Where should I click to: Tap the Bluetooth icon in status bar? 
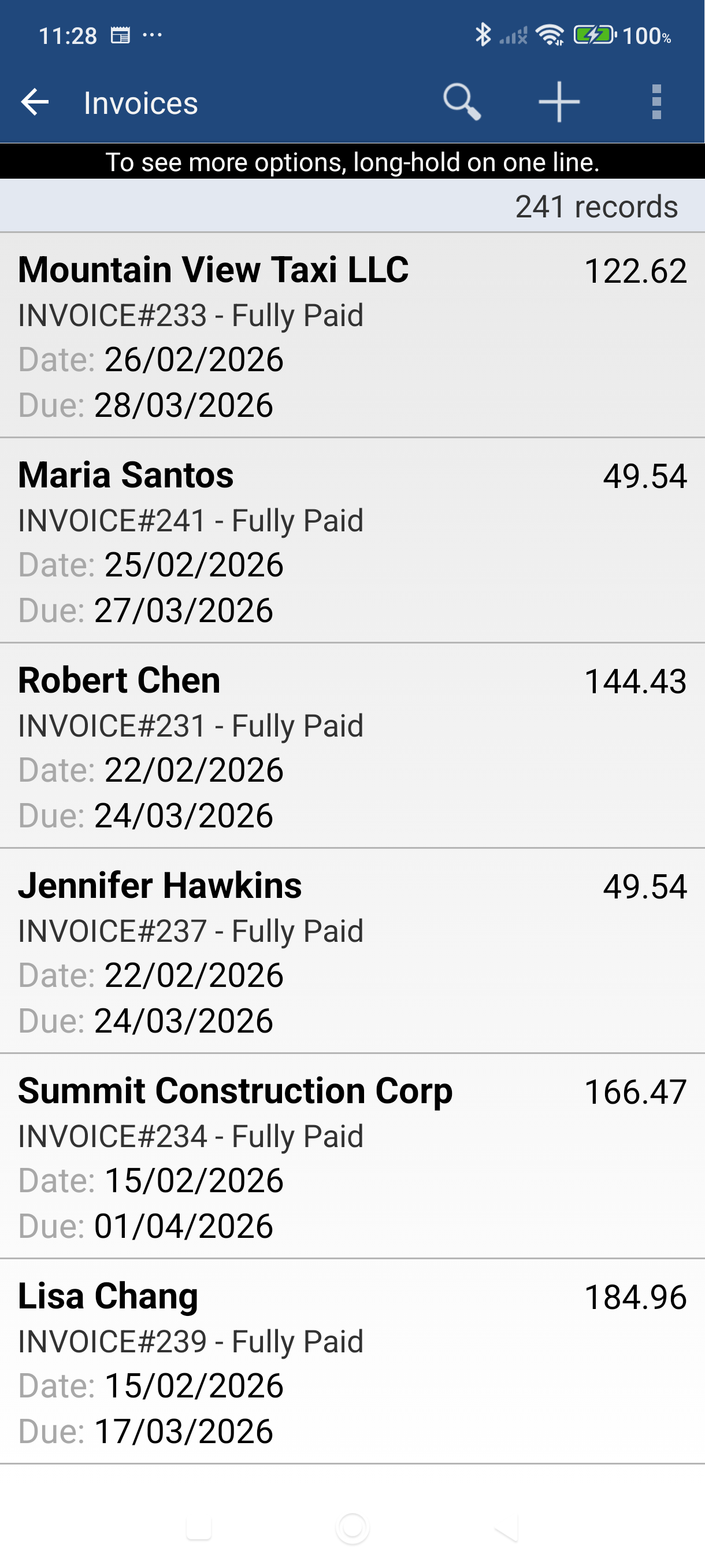(484, 36)
